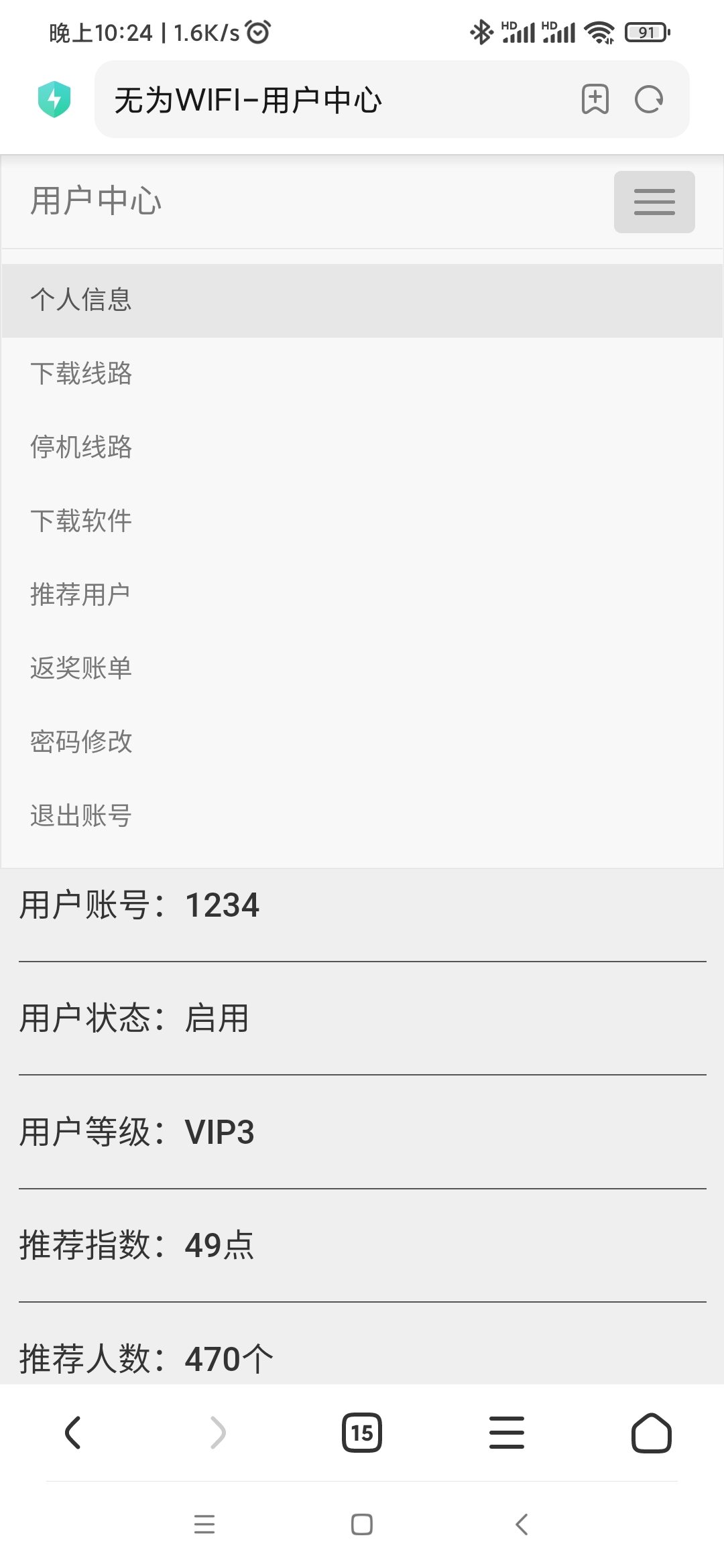
Task: Select 下载软件 from the menu
Action: 362,521
